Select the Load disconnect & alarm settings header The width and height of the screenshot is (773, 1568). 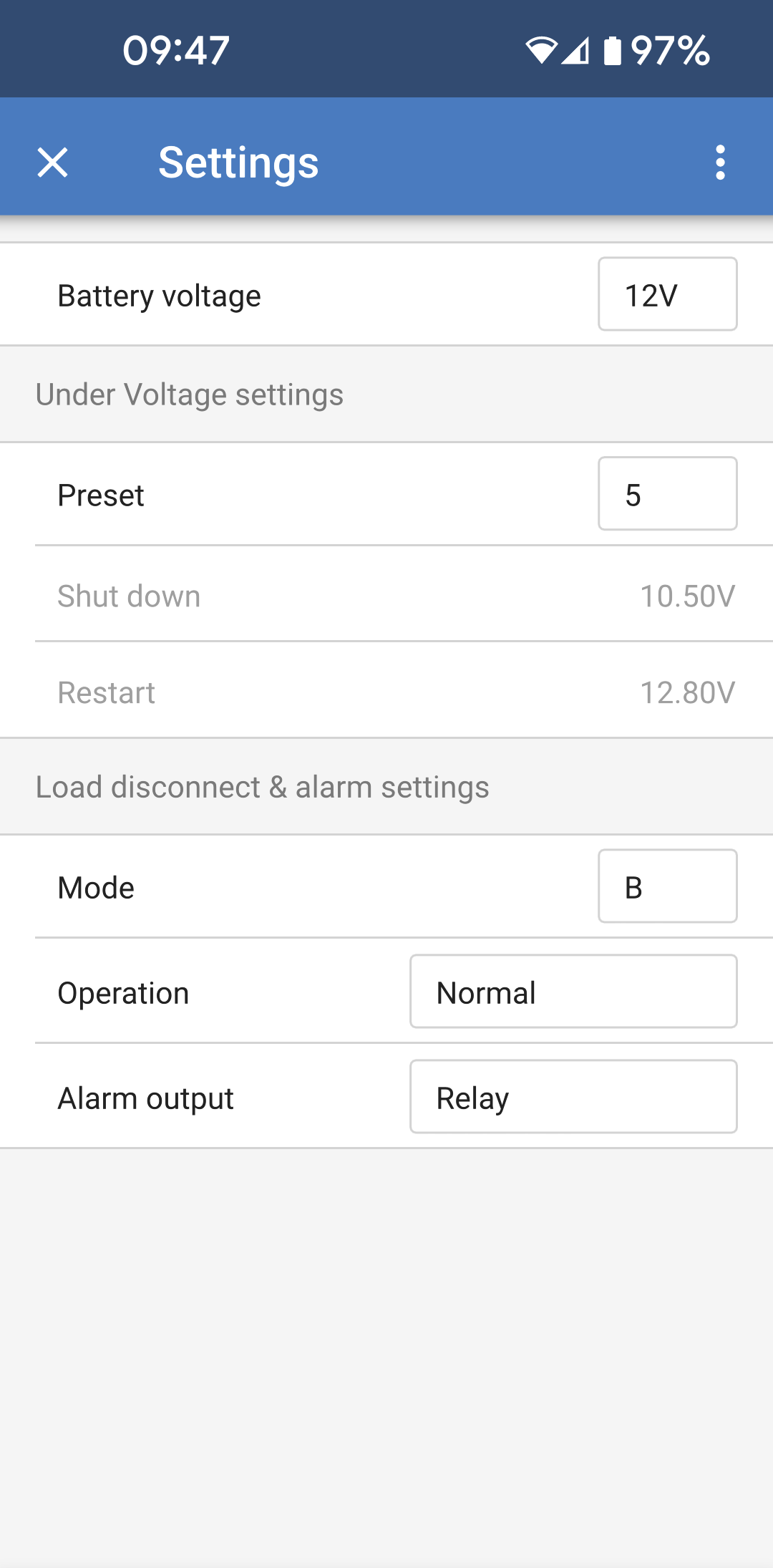pos(262,785)
